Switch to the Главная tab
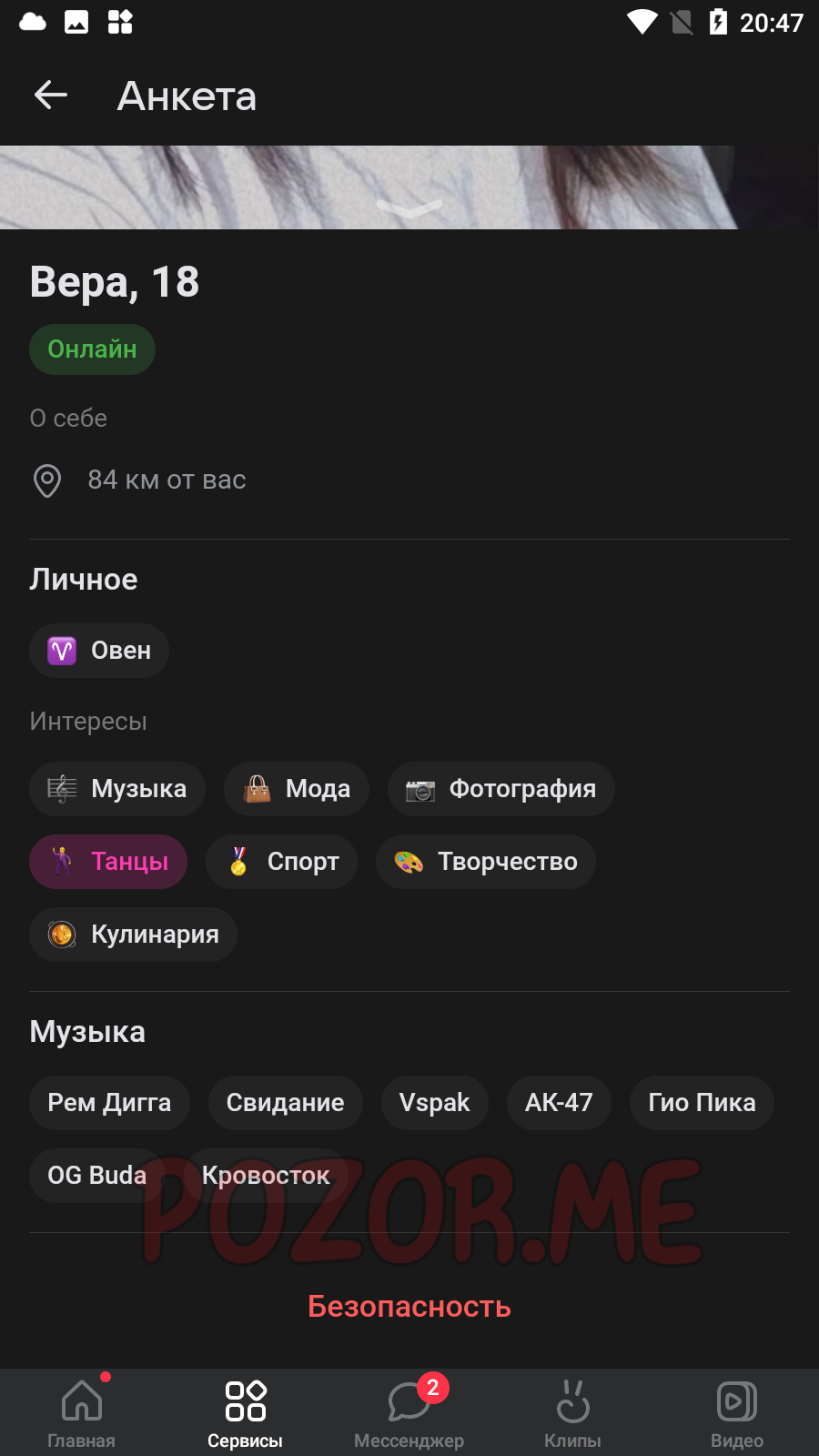 click(x=82, y=1412)
